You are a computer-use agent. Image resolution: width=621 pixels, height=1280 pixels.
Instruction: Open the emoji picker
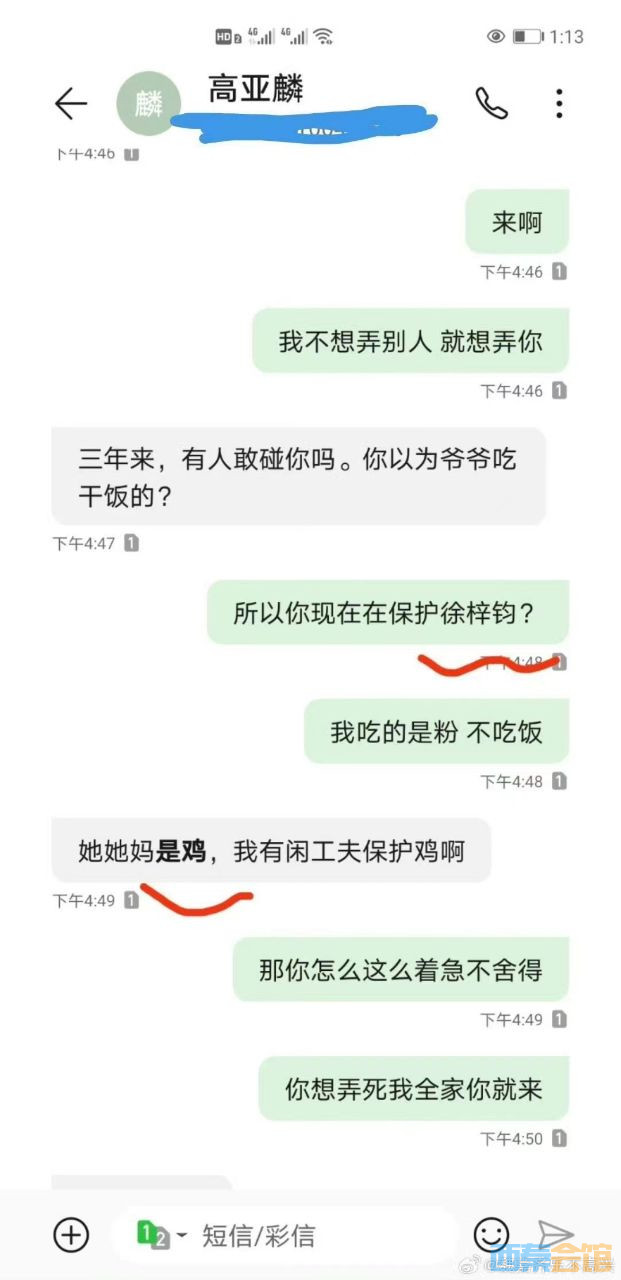[x=491, y=1235]
